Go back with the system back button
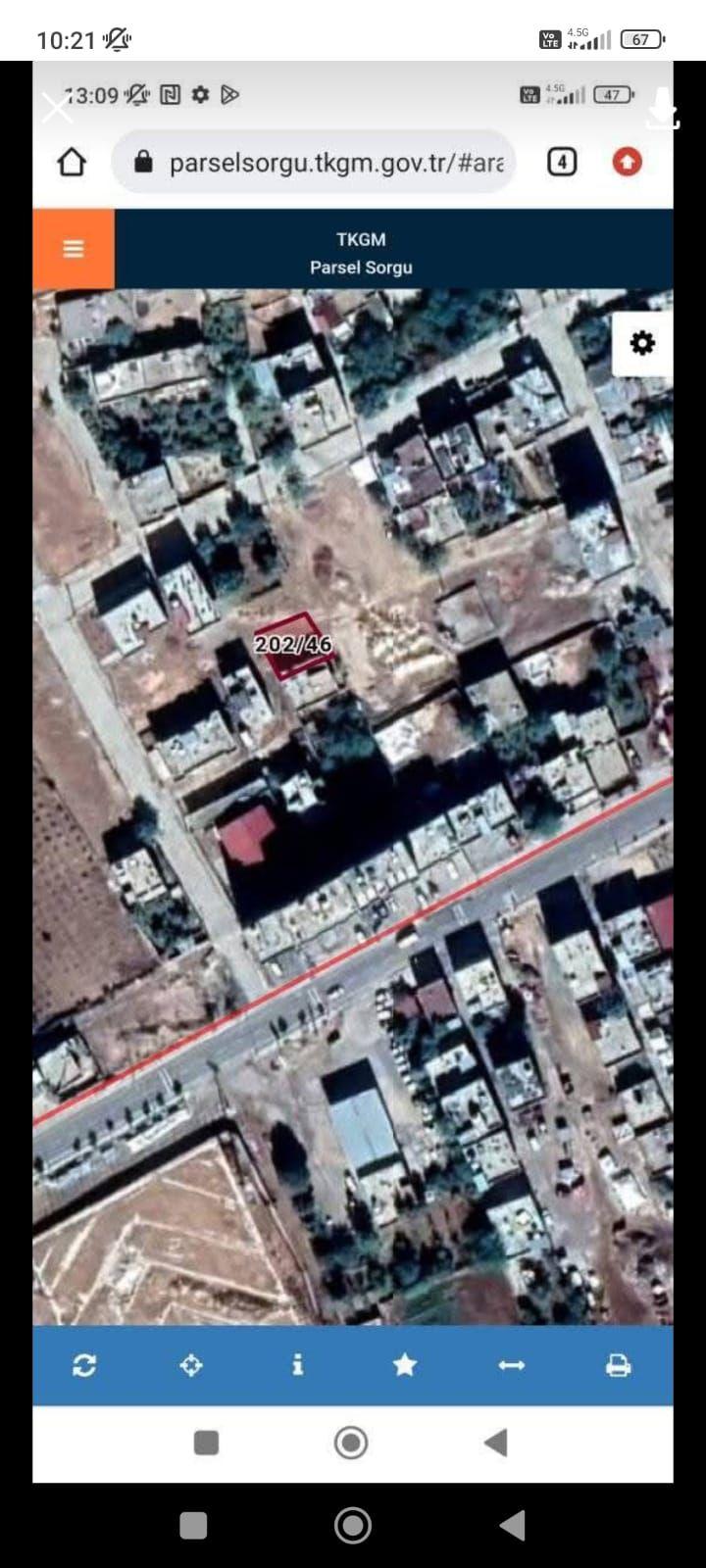 pyautogui.click(x=512, y=1526)
